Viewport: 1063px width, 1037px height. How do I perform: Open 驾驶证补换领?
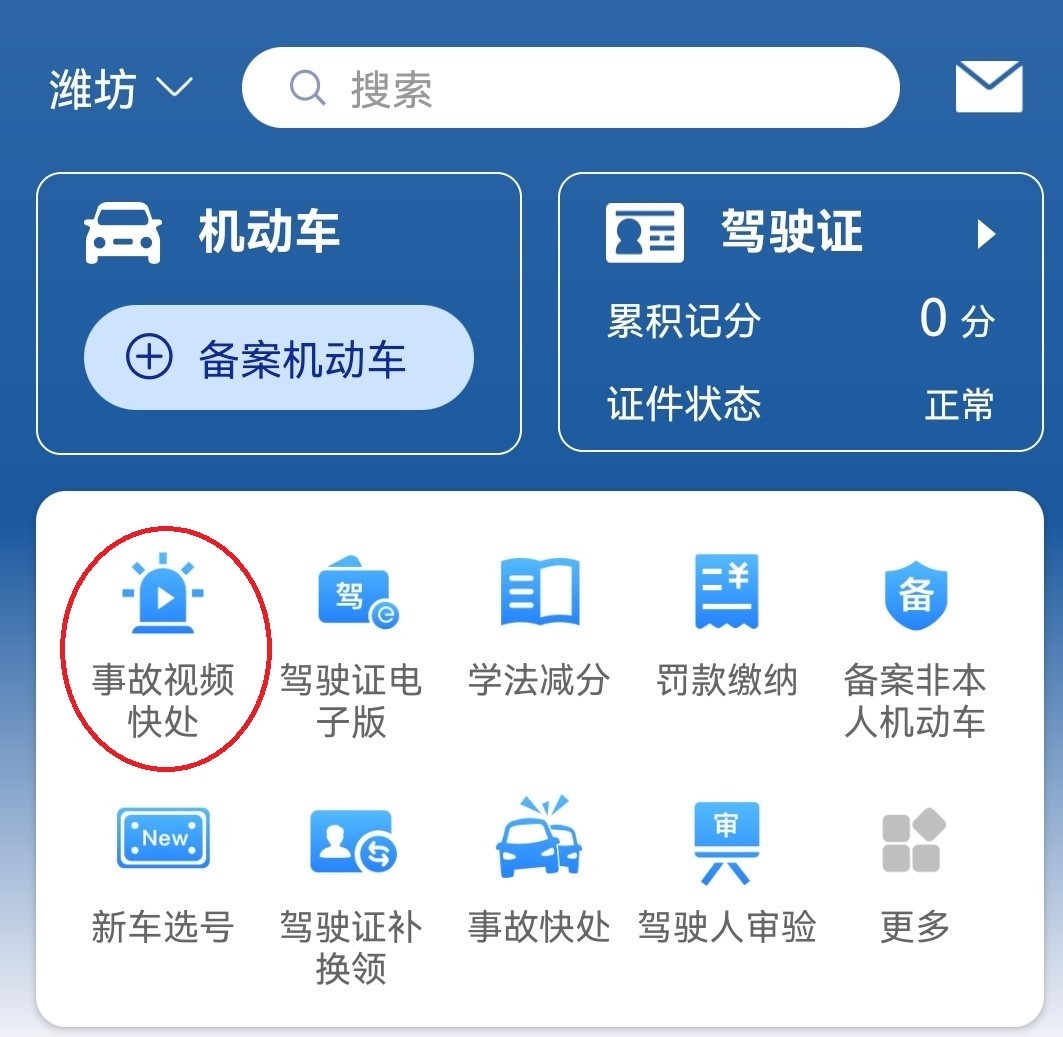351,890
